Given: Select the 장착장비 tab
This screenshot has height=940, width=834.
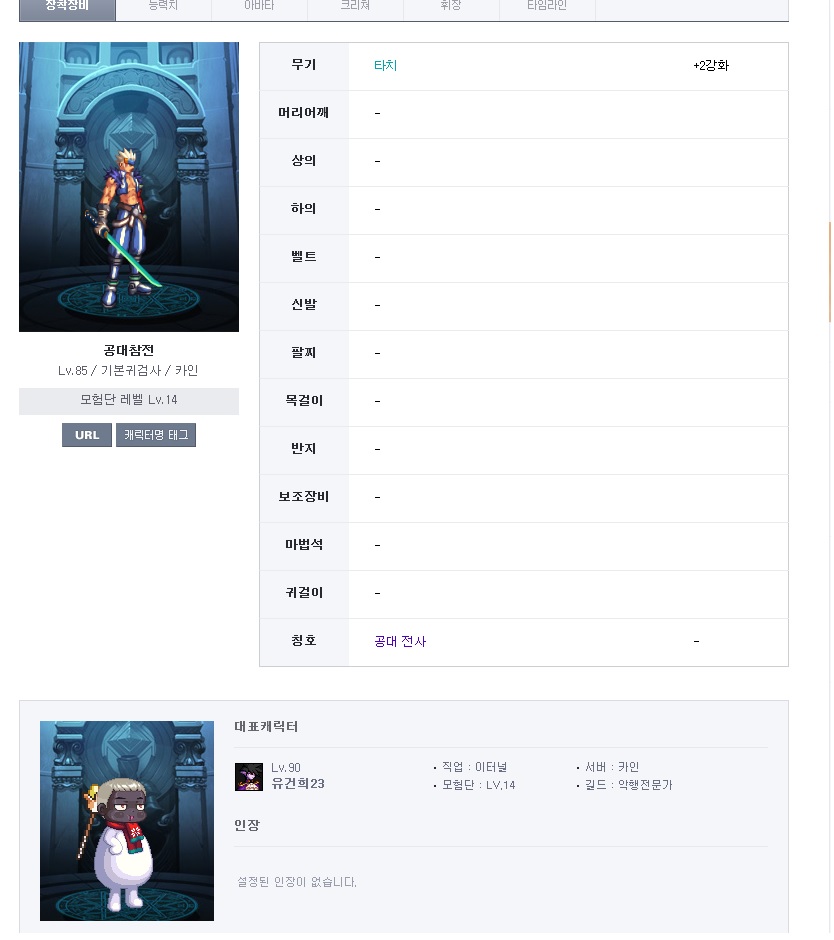Looking at the screenshot, I should click(x=67, y=7).
